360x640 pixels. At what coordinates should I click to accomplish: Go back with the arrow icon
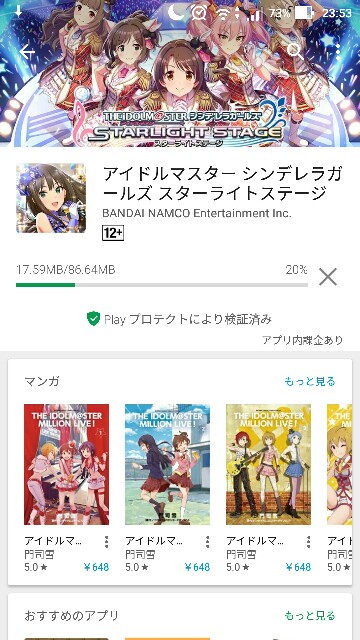27,52
